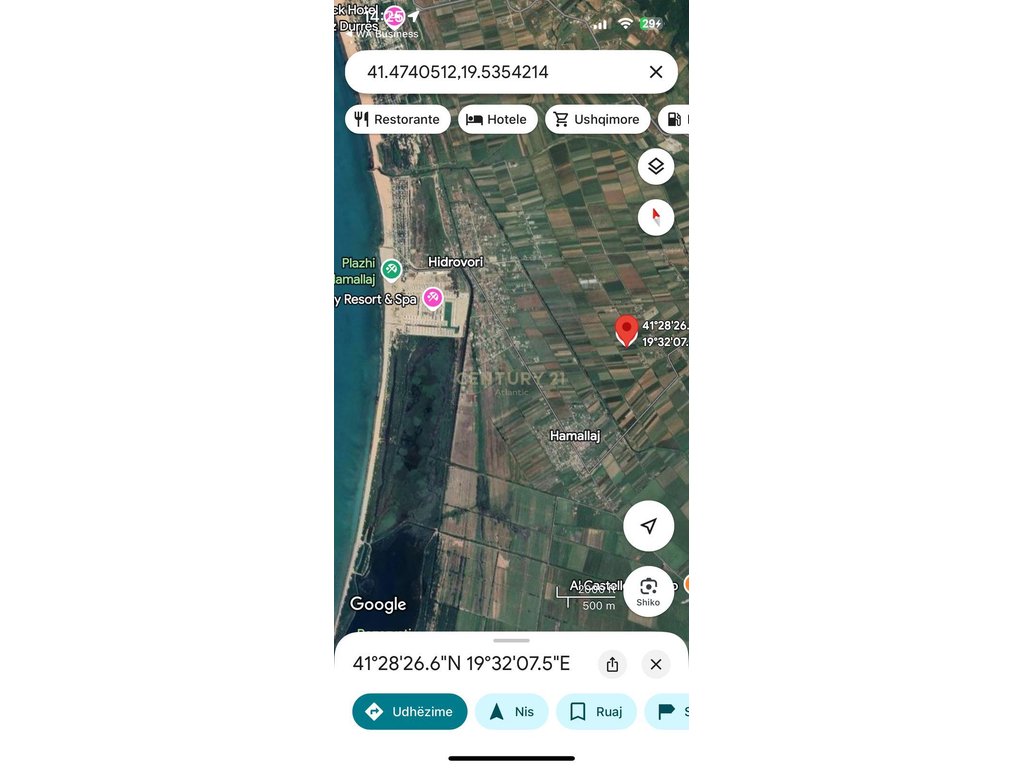Image resolution: width=1024 pixels, height=768 pixels.
Task: Clear the search text with the X
Action: [x=656, y=72]
